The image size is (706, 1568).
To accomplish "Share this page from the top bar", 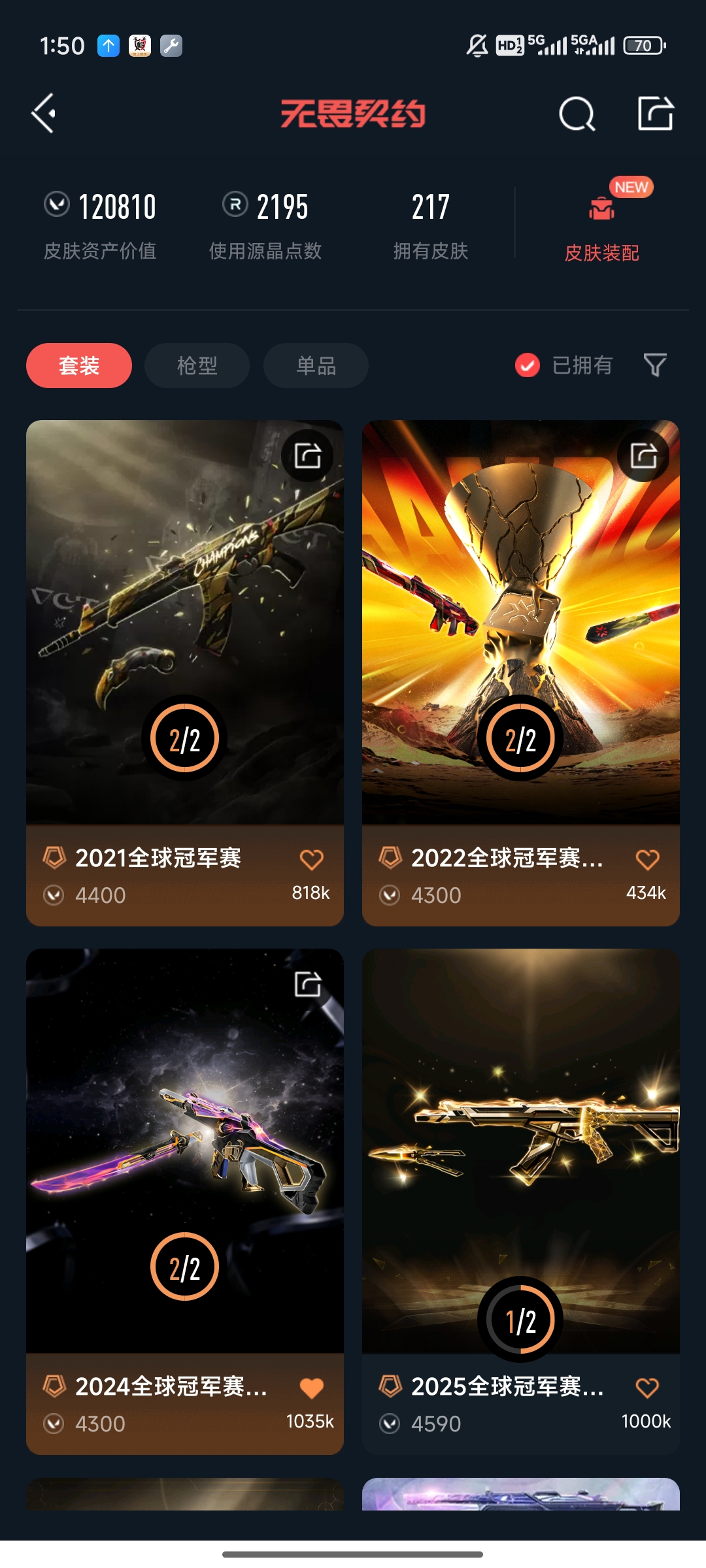I will (655, 114).
